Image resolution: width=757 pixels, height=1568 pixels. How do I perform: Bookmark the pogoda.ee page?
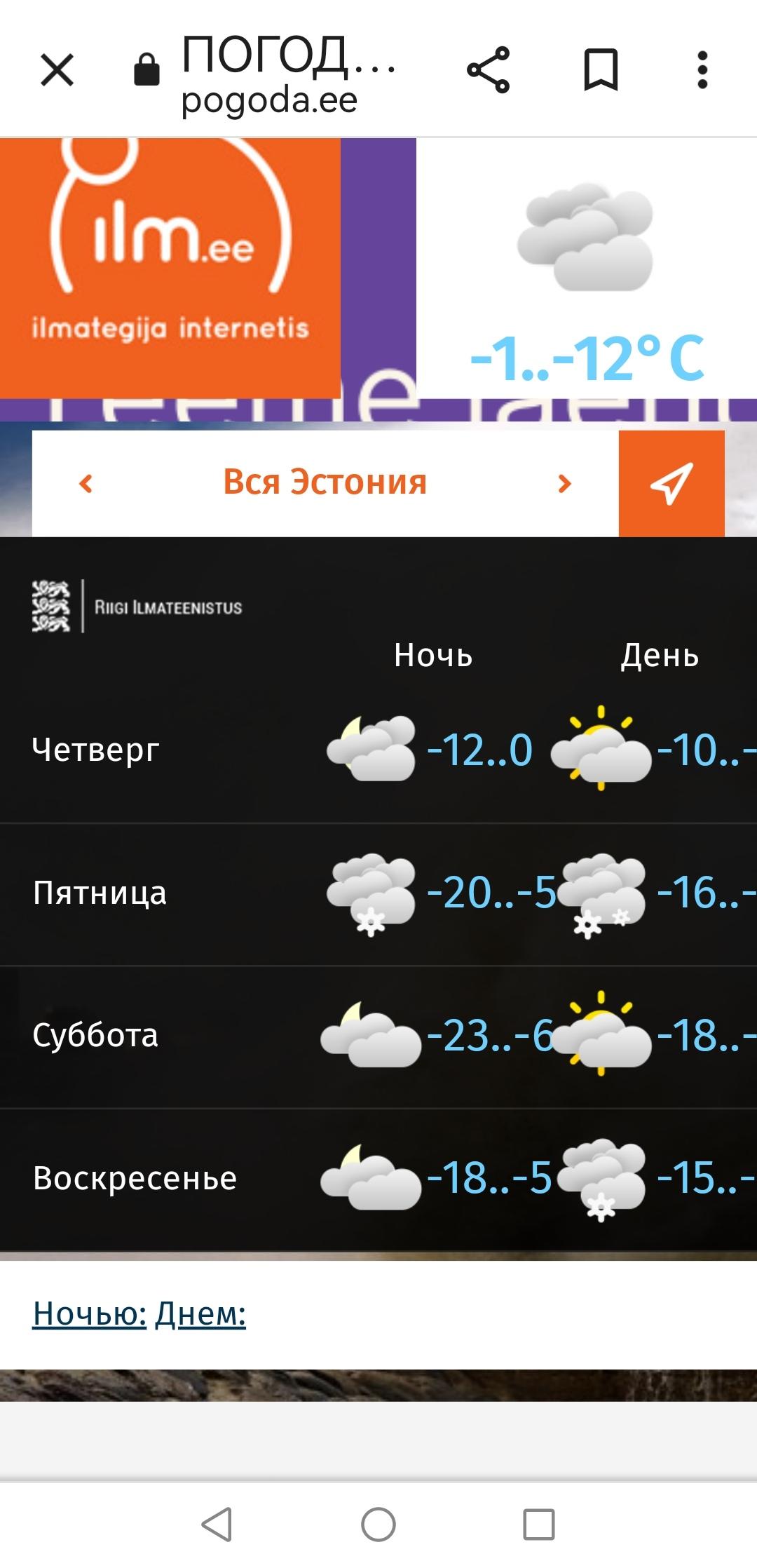601,70
